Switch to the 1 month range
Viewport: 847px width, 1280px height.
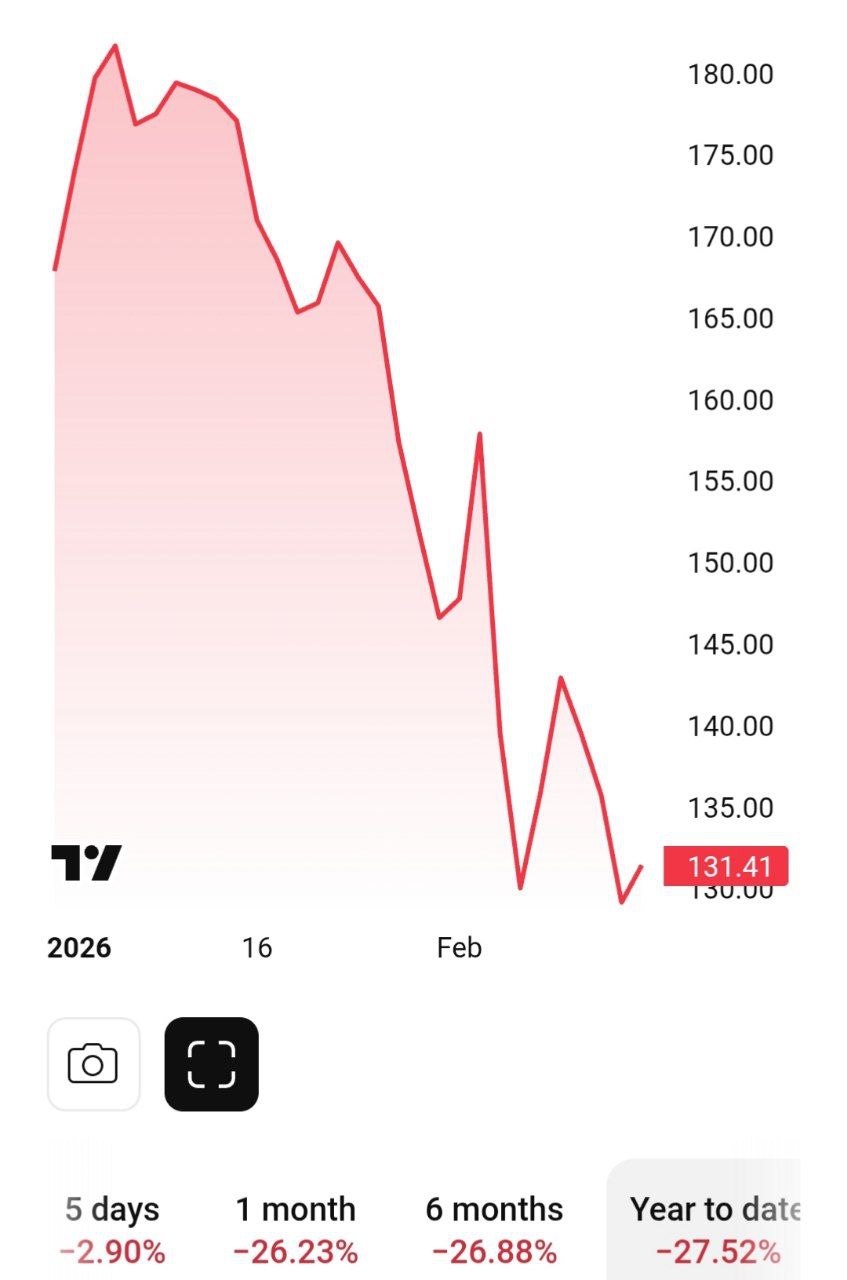295,1229
